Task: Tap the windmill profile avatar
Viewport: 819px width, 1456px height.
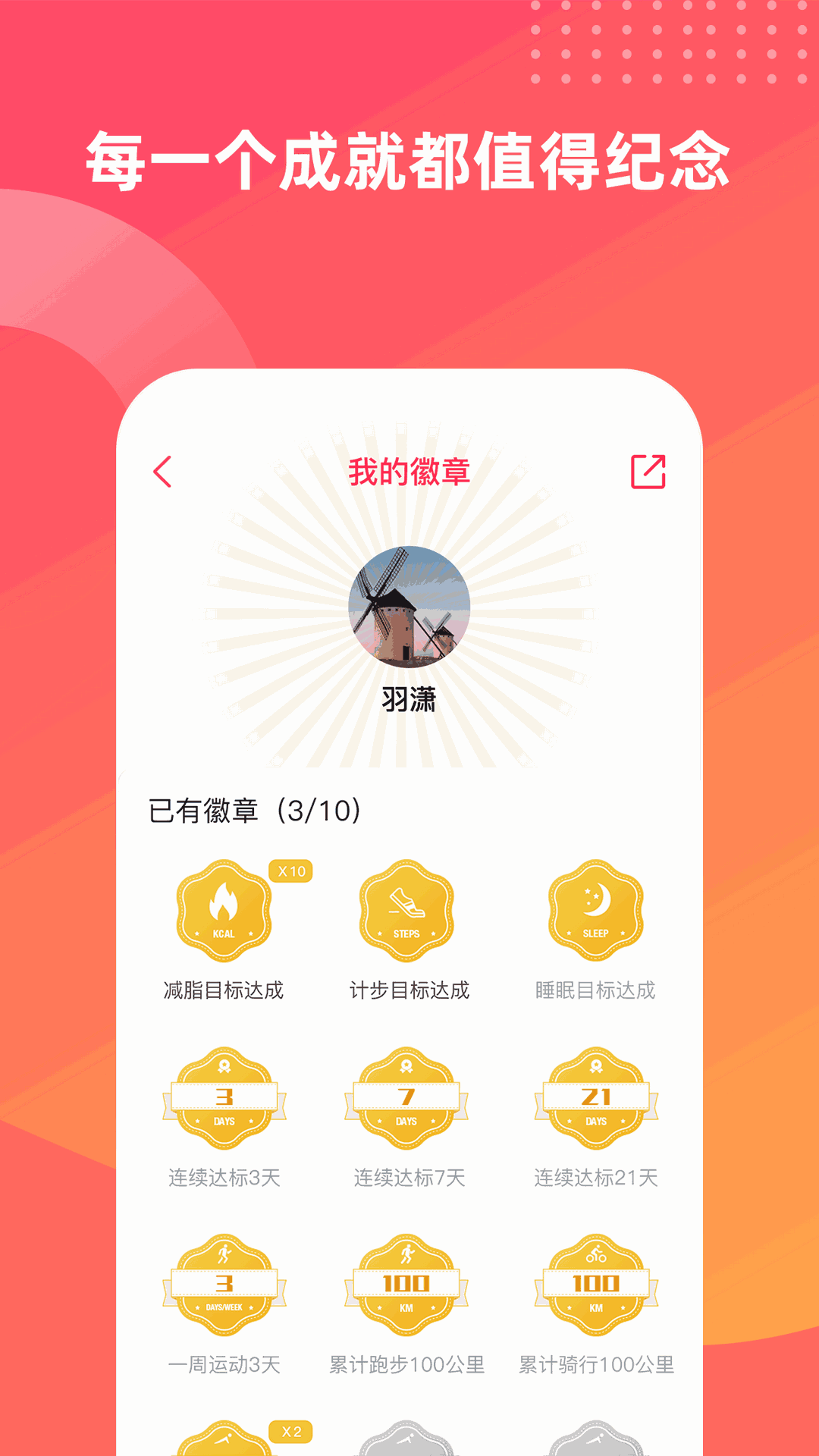Action: pyautogui.click(x=409, y=607)
